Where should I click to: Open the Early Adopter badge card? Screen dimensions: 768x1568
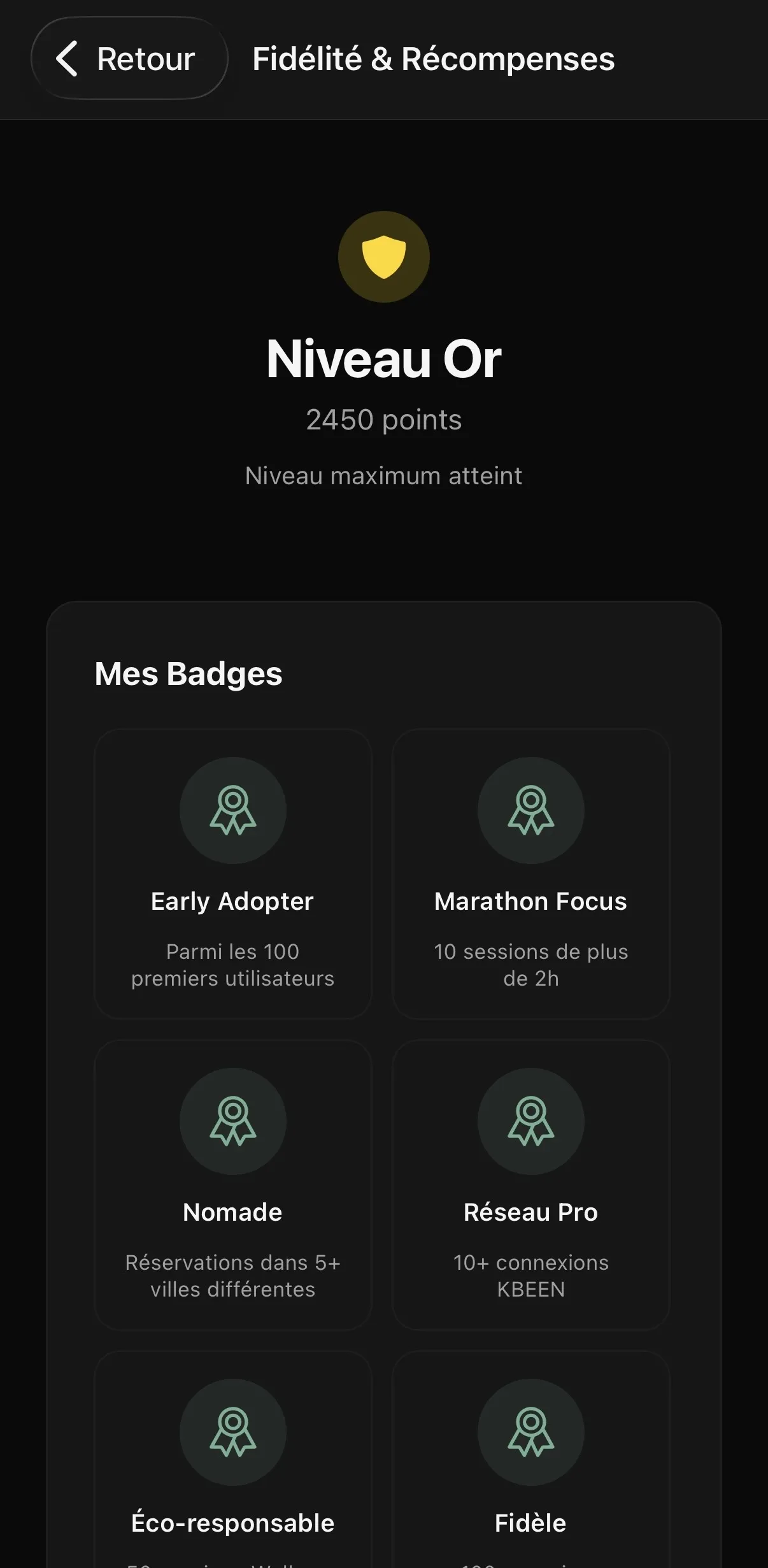232,876
